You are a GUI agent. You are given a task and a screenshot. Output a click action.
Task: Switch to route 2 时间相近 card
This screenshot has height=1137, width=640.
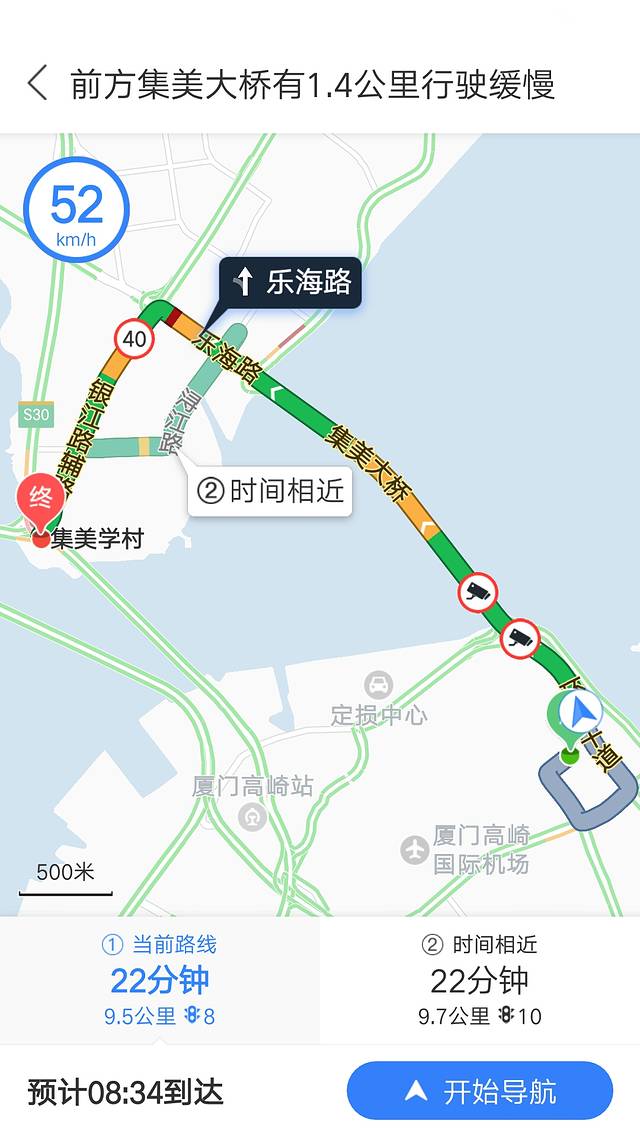[480, 980]
